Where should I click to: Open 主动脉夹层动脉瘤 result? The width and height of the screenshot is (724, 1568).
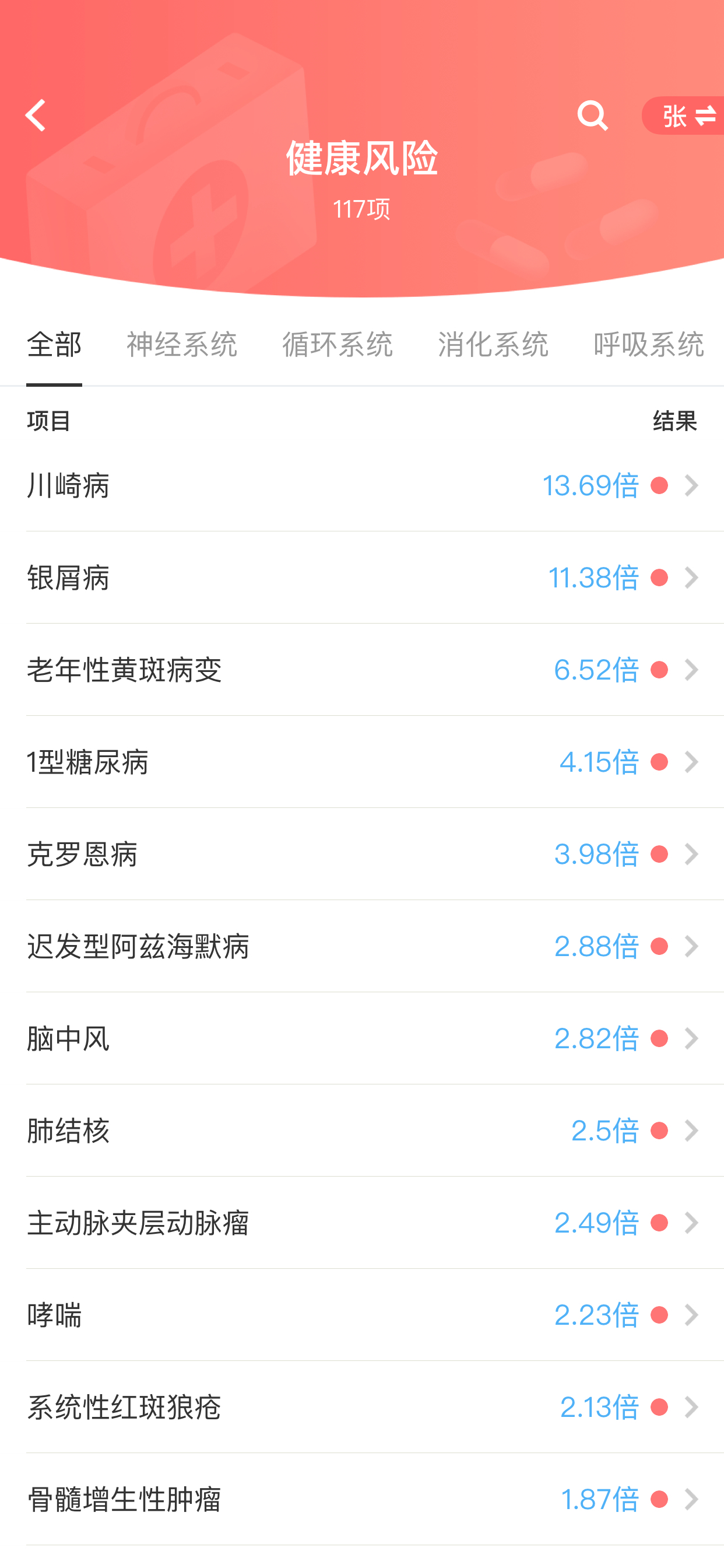point(362,1223)
